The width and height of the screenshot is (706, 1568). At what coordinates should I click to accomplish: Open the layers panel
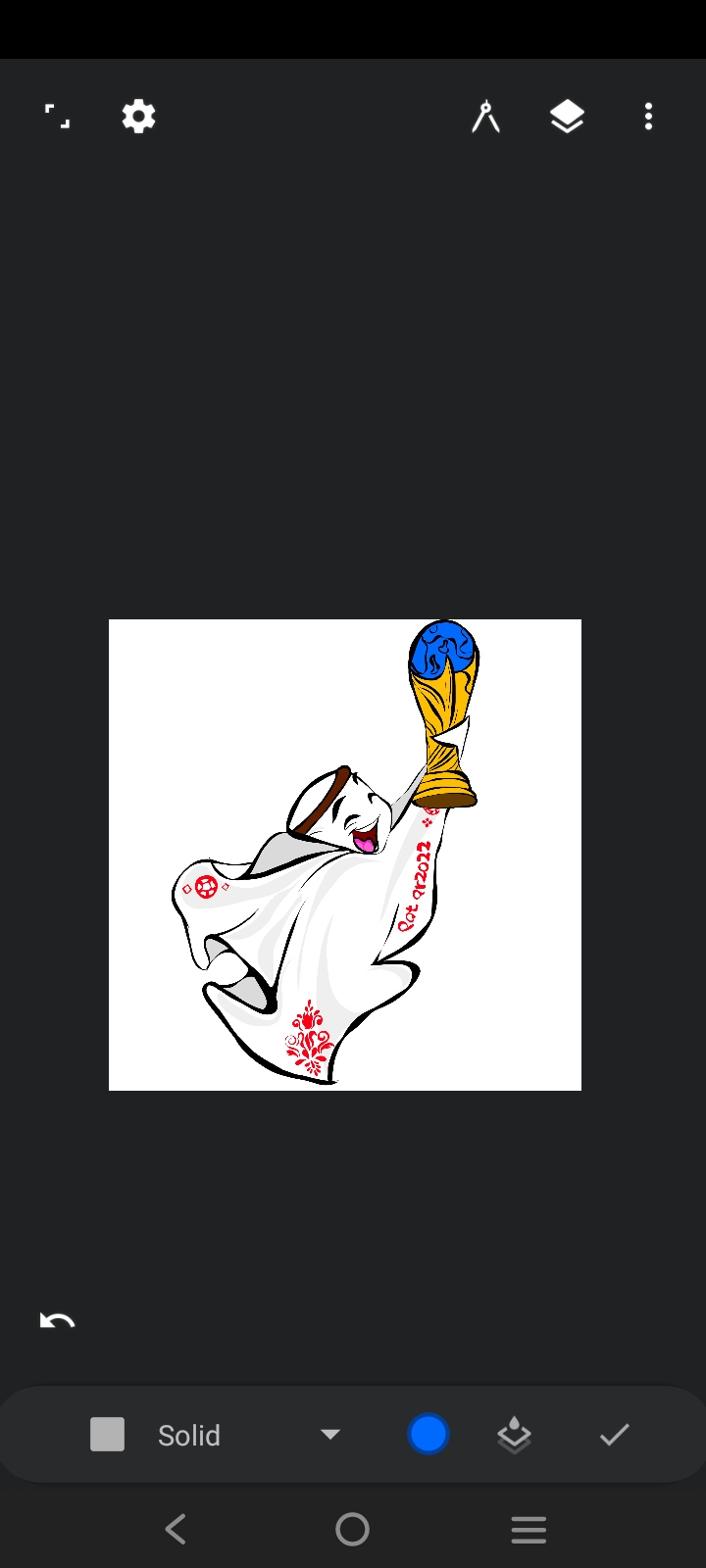[567, 117]
